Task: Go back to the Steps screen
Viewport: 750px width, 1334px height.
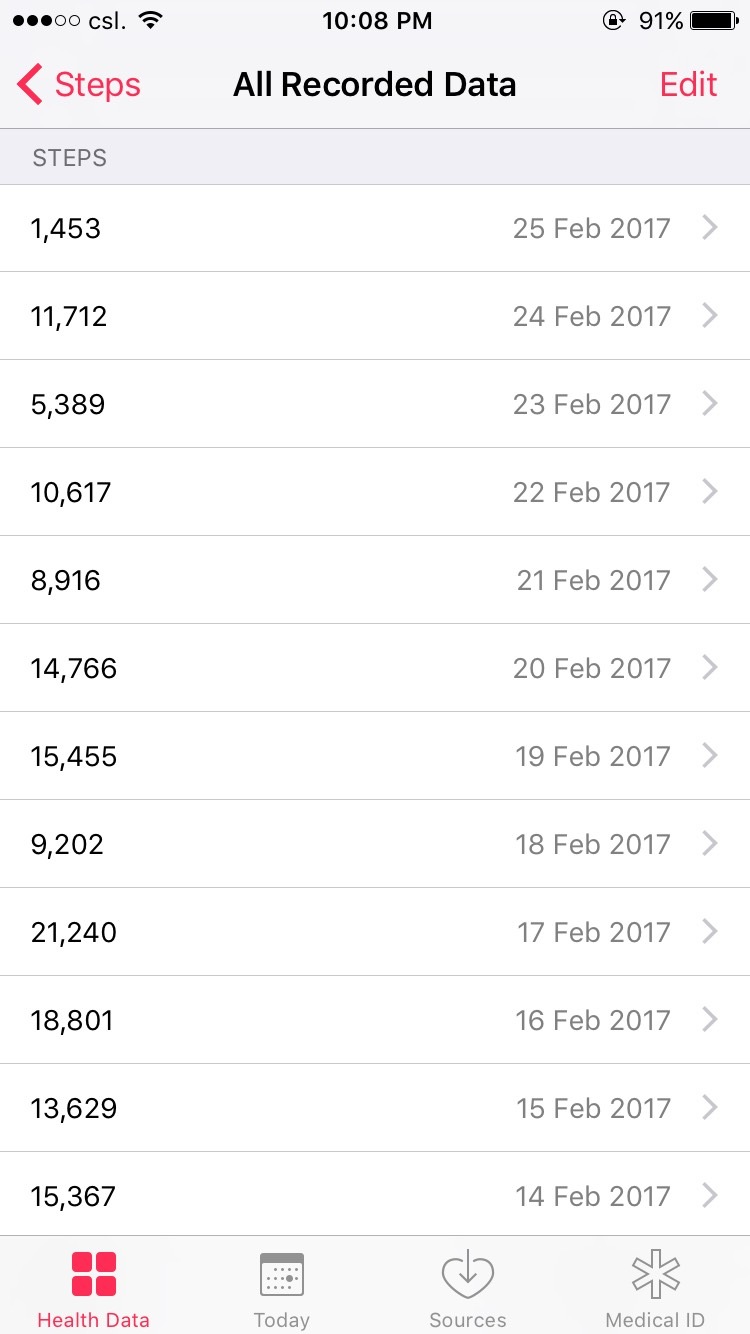Action: pos(79,85)
